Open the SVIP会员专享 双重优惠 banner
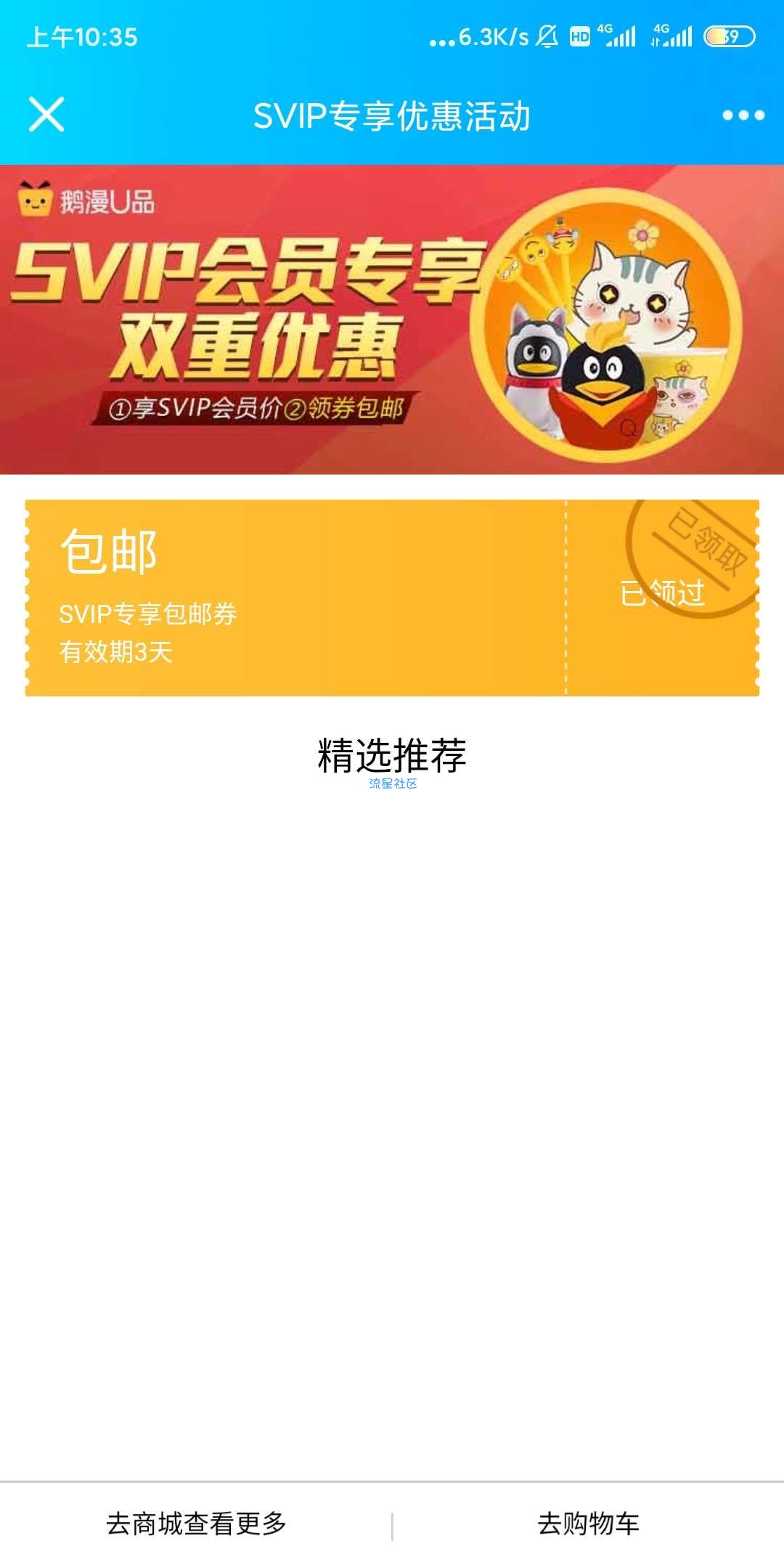The image size is (784, 1567). click(392, 319)
